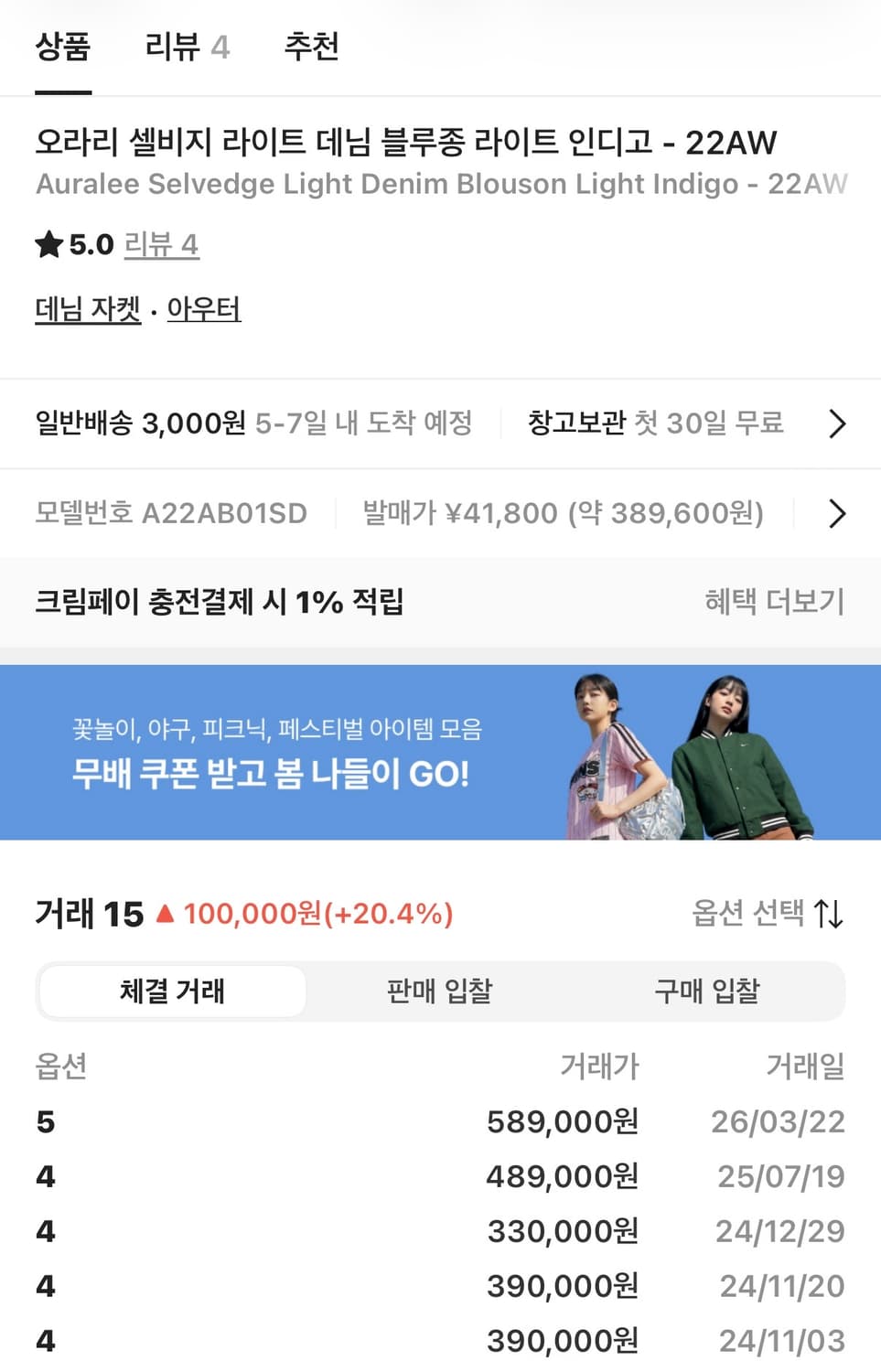
Task: Click the spring outing promo banner
Action: click(440, 752)
